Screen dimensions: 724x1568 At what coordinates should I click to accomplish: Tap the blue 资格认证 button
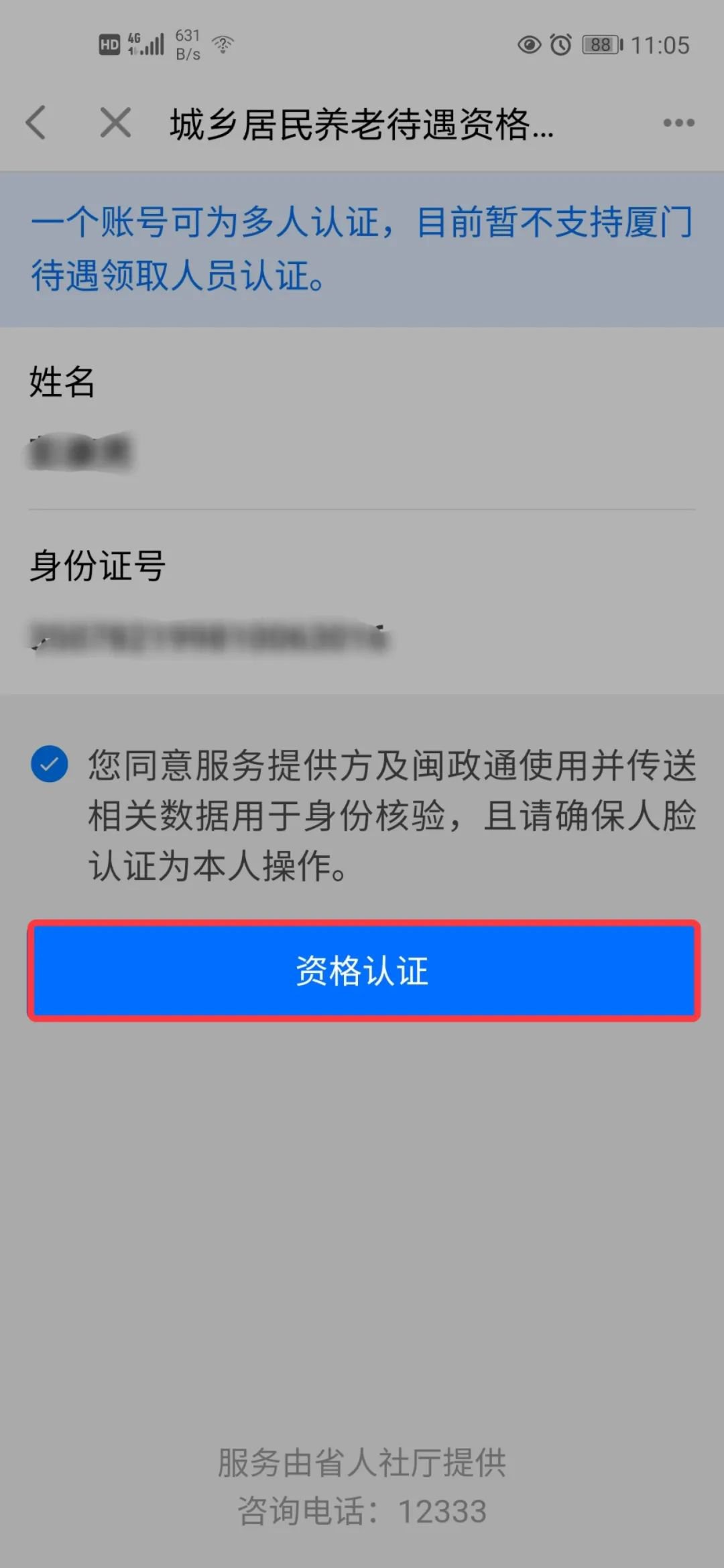click(363, 970)
